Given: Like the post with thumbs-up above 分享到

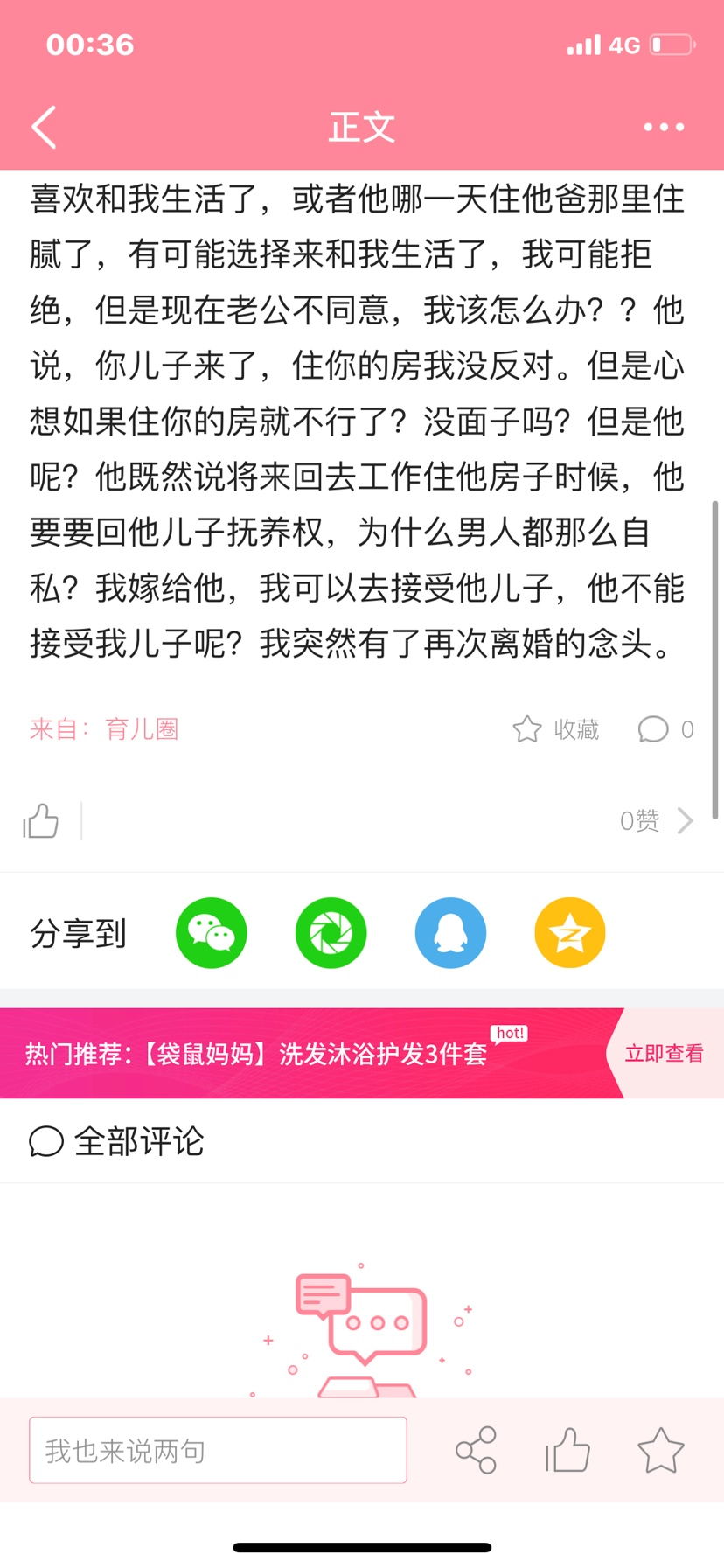Looking at the screenshot, I should click(40, 821).
